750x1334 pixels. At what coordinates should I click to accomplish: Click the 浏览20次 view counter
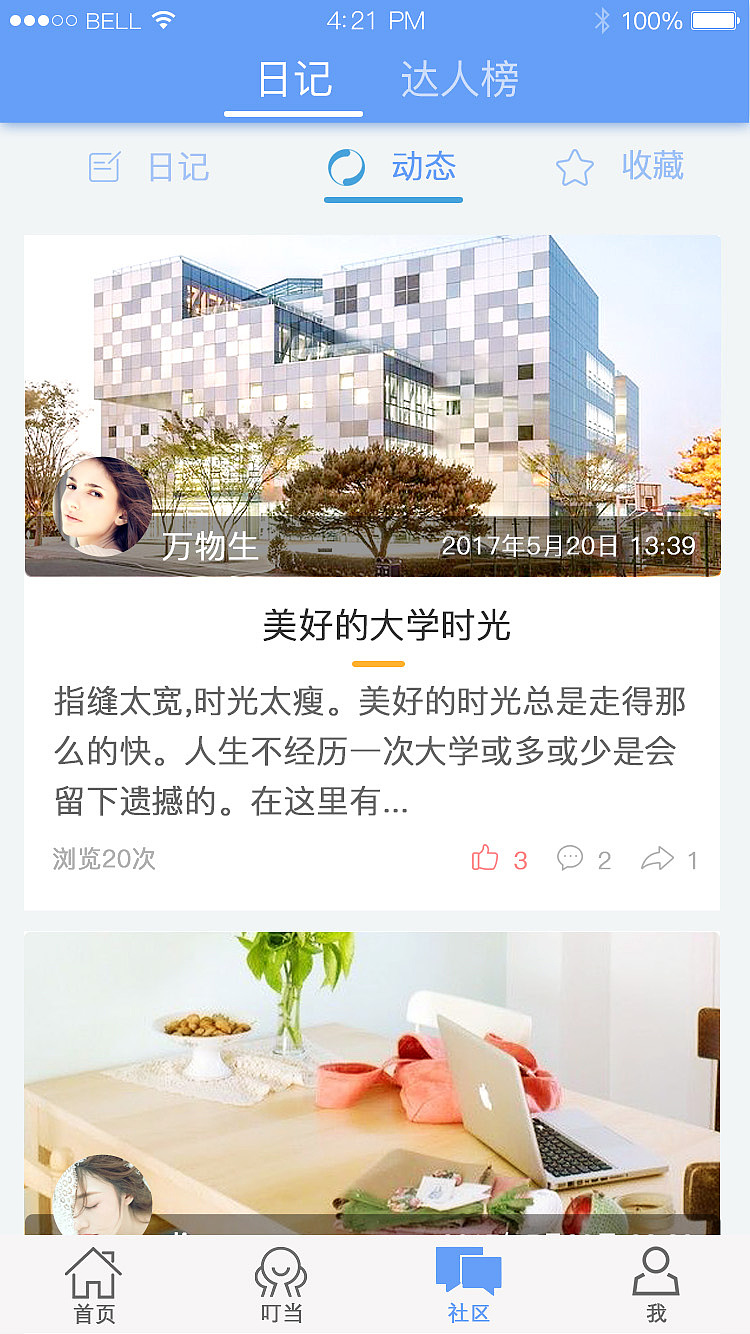click(104, 859)
